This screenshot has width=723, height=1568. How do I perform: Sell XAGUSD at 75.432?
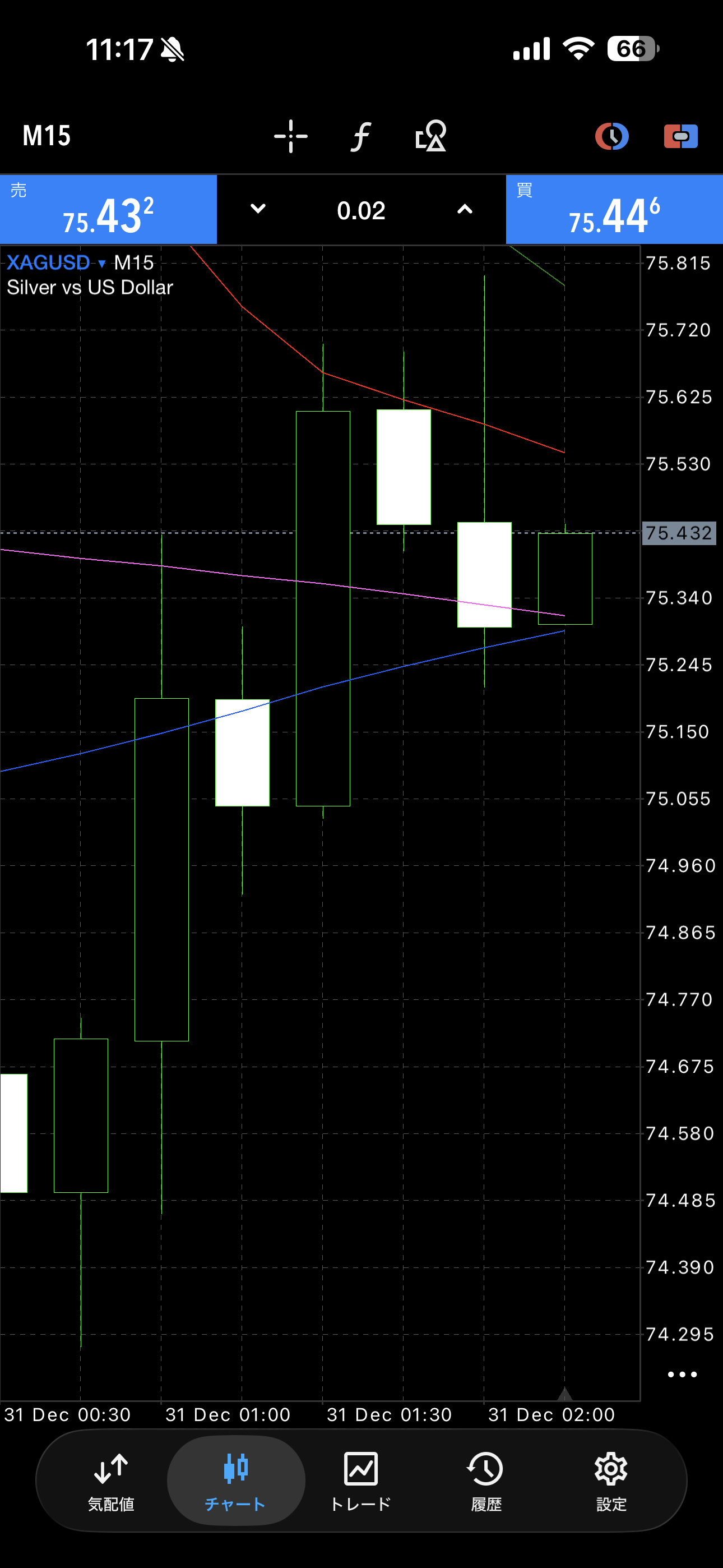[108, 210]
